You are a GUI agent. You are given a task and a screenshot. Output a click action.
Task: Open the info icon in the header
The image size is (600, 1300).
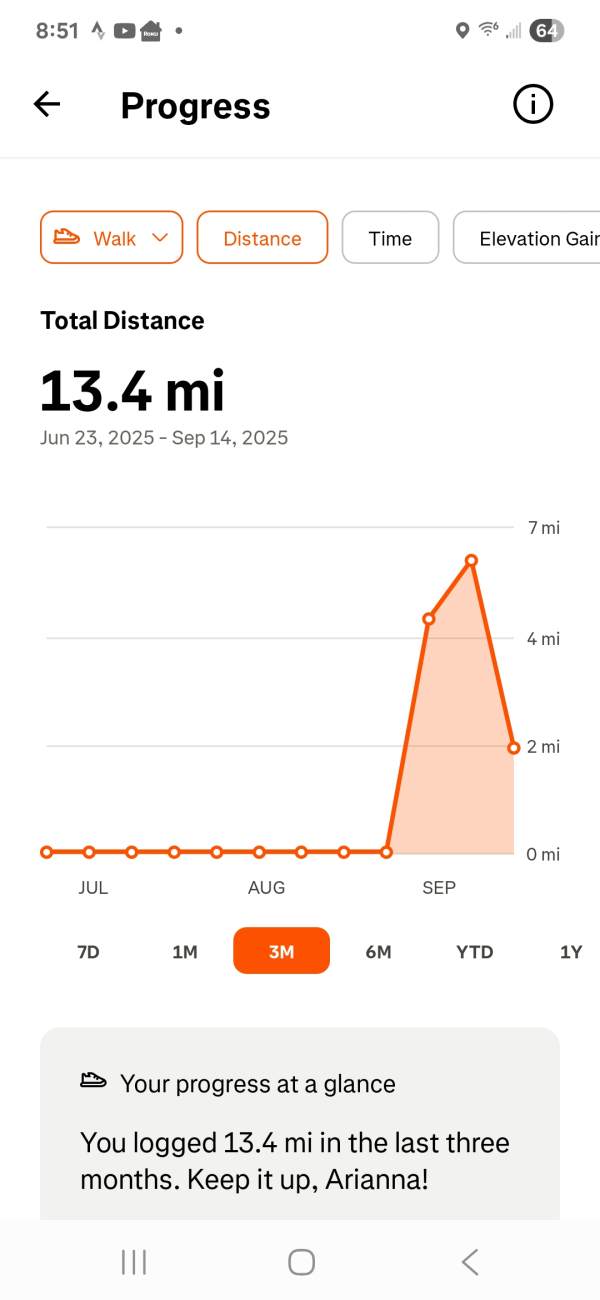point(533,104)
